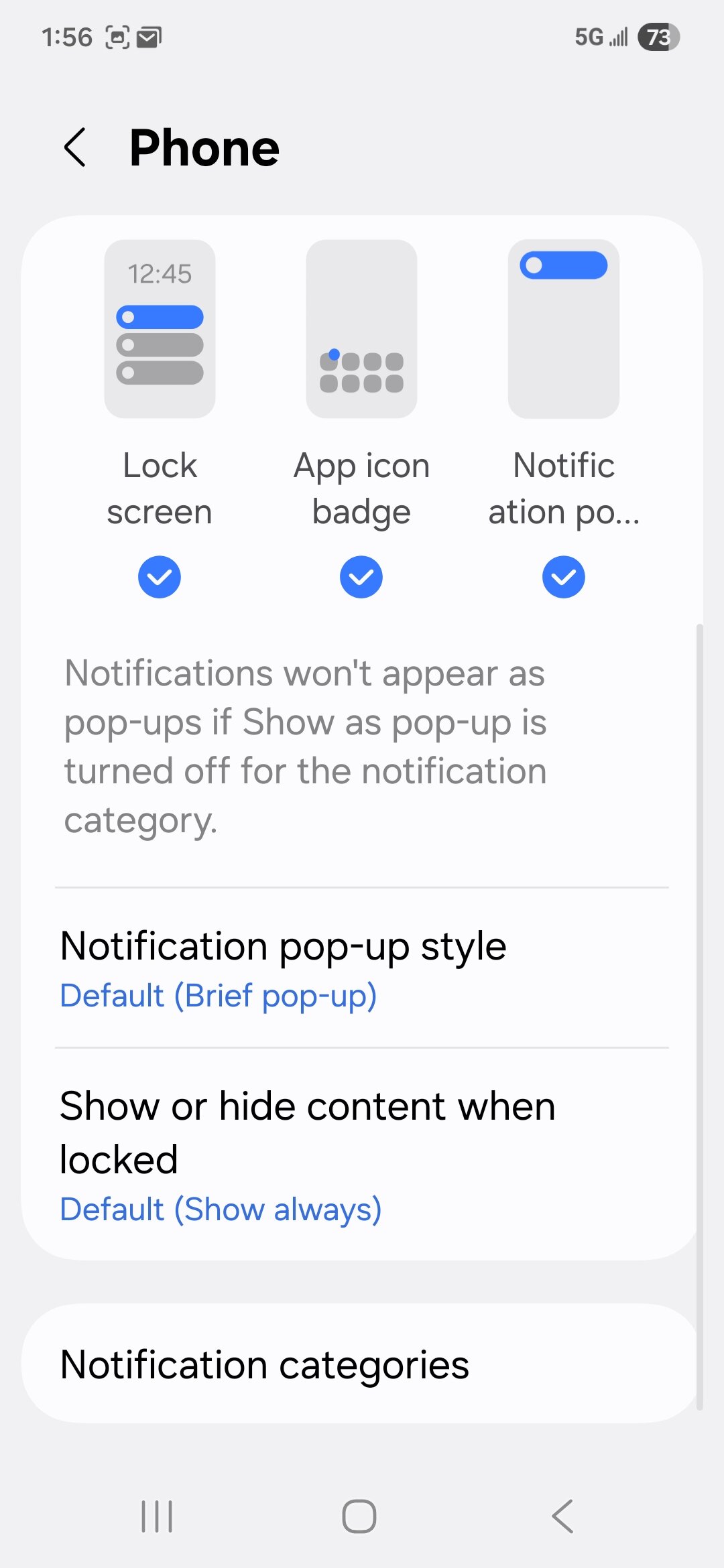Uncheck Notification pop-up option

tap(563, 577)
